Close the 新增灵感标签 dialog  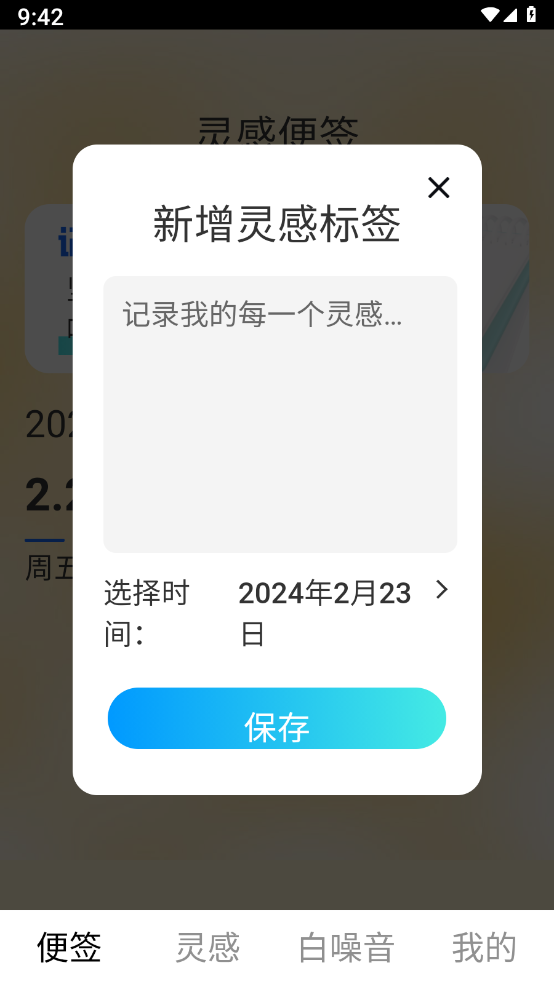[439, 188]
